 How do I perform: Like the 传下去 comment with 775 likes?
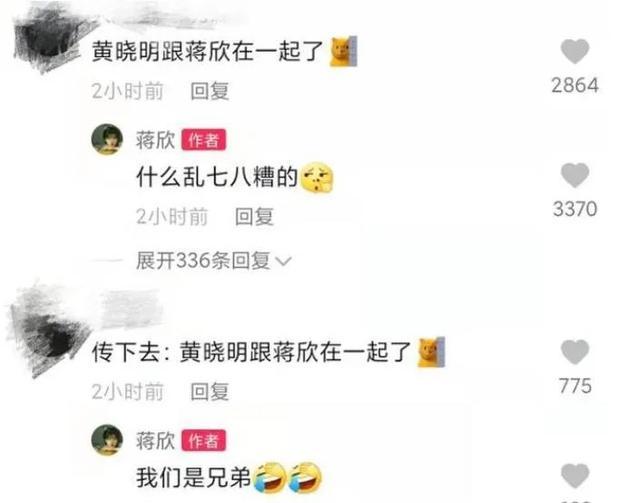pyautogui.click(x=574, y=352)
